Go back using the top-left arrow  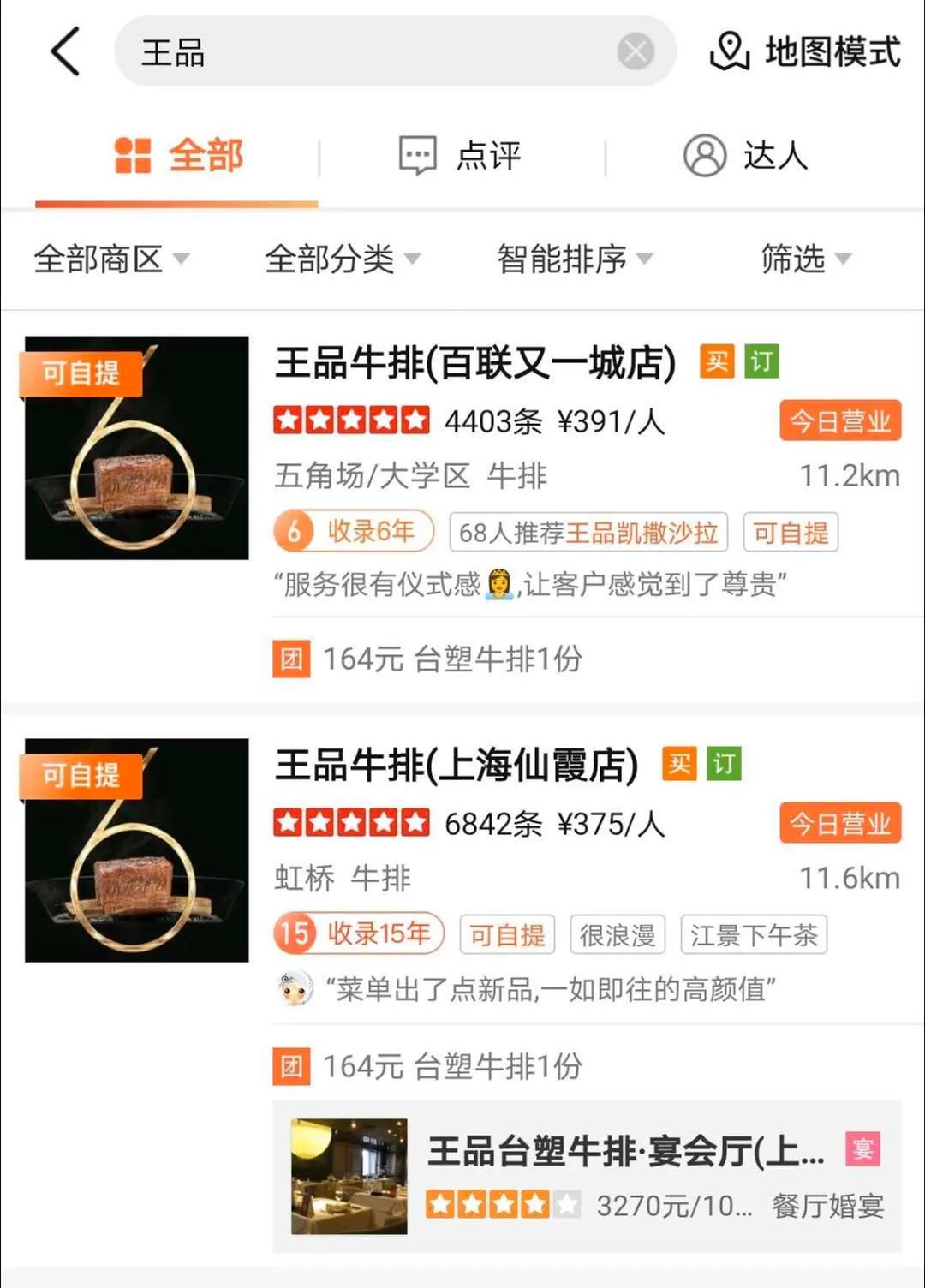[65, 51]
